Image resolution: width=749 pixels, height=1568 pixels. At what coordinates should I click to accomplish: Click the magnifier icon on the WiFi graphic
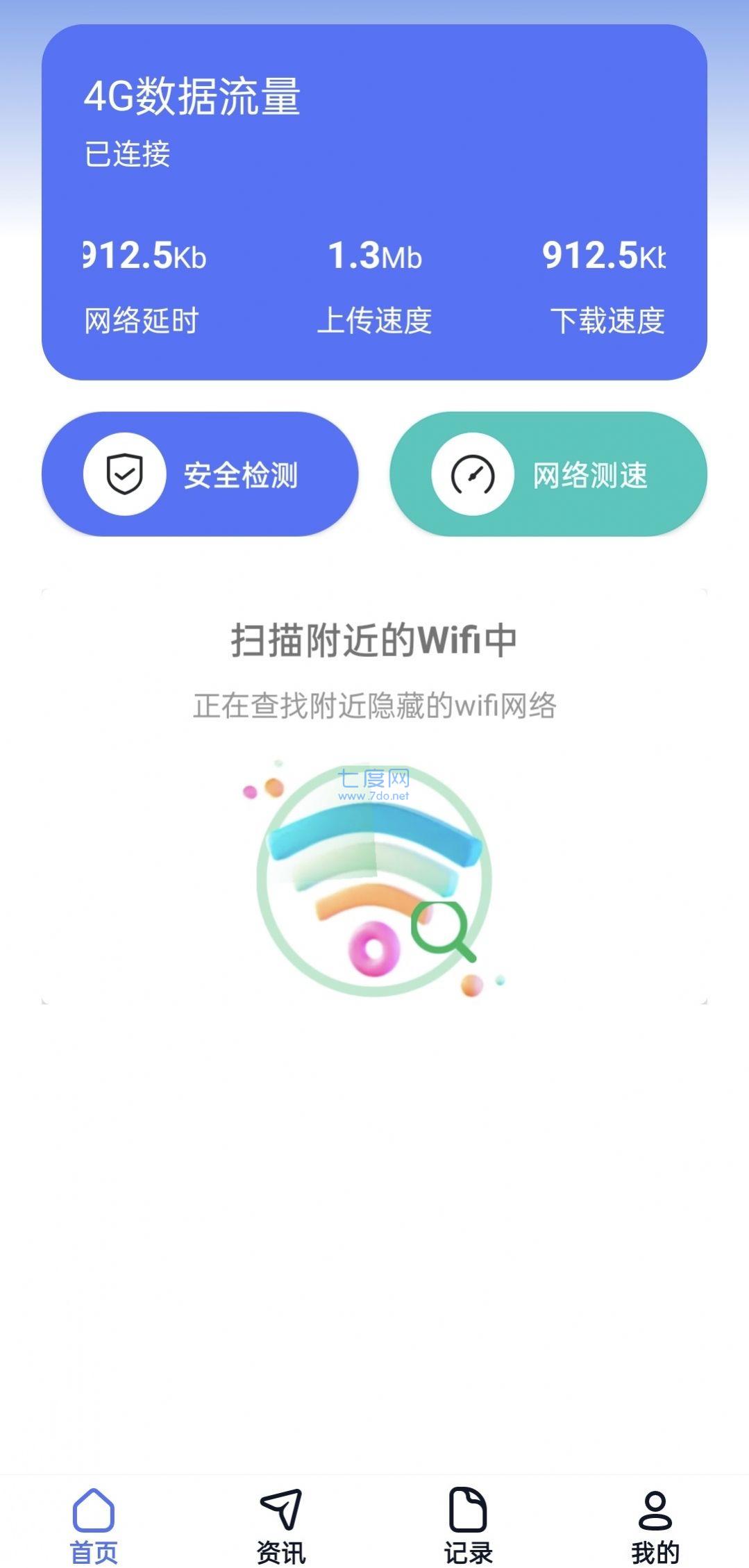point(444,931)
